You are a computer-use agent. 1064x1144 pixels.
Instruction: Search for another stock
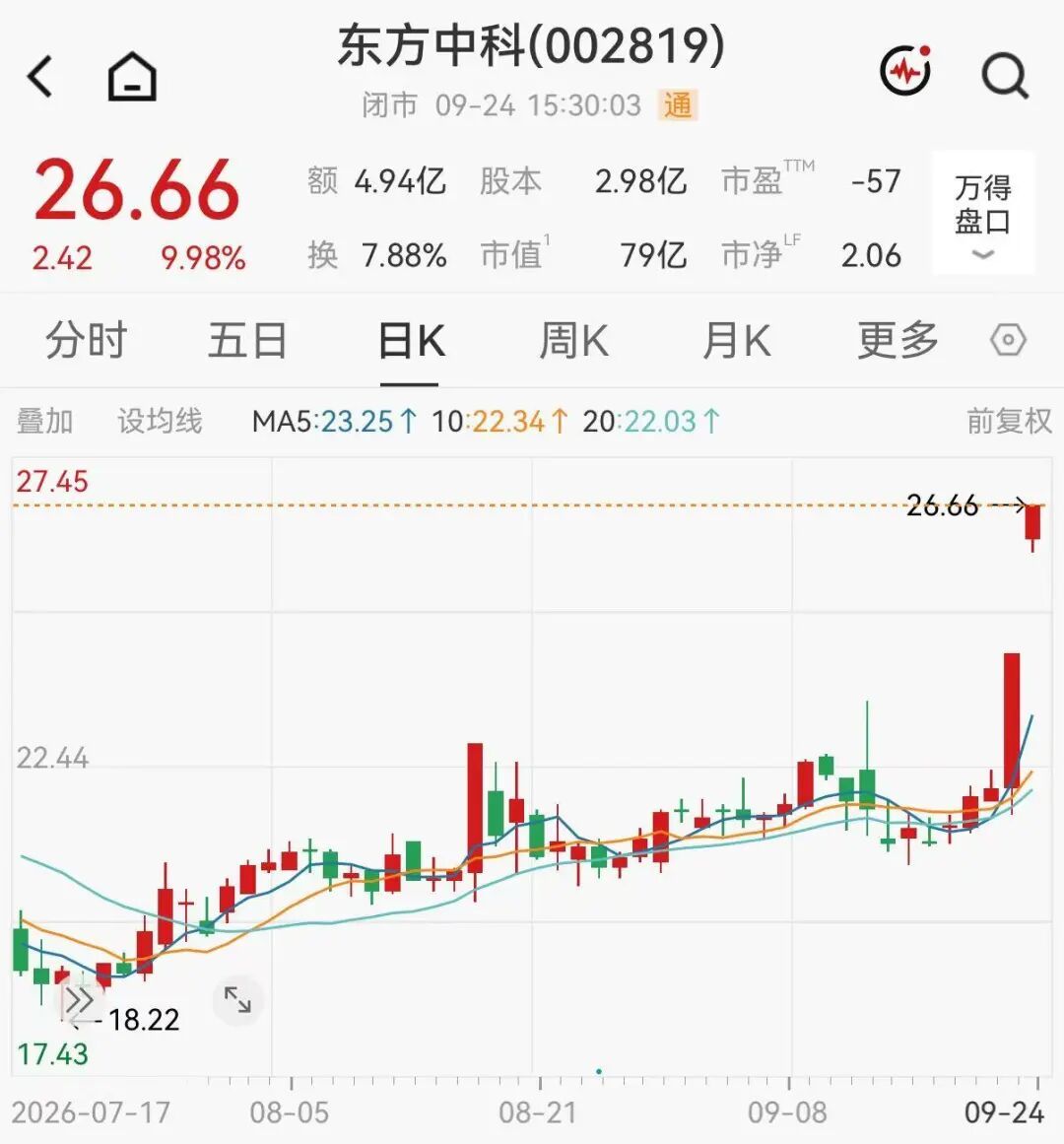pyautogui.click(x=1005, y=75)
